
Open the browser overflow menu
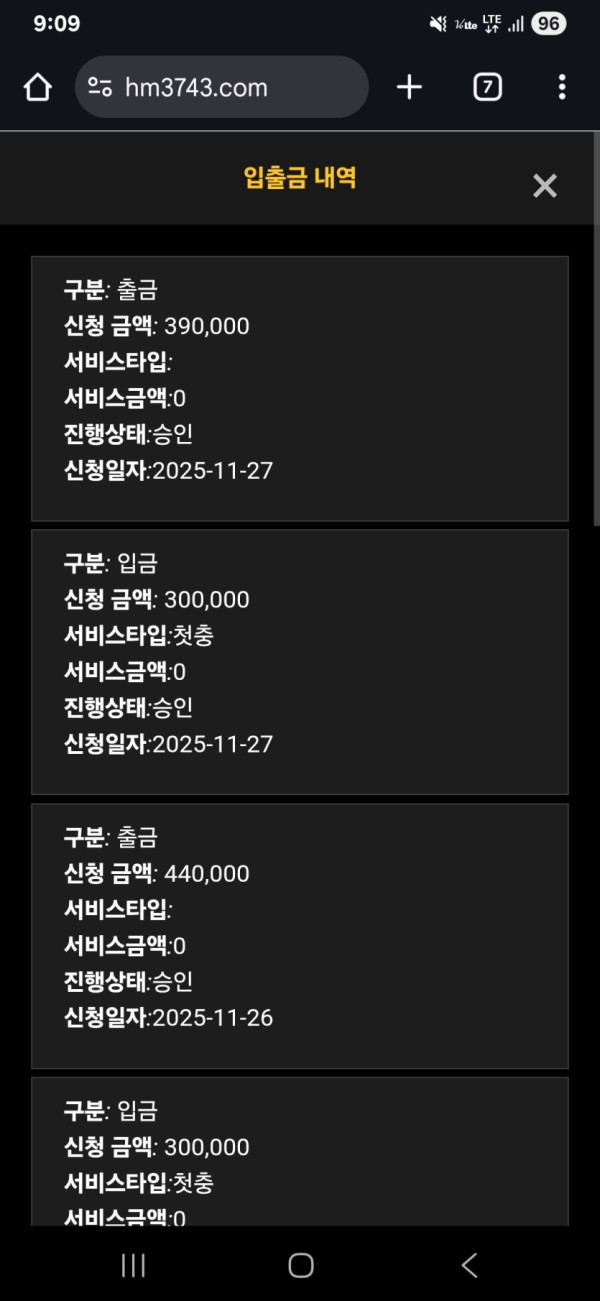[x=562, y=88]
